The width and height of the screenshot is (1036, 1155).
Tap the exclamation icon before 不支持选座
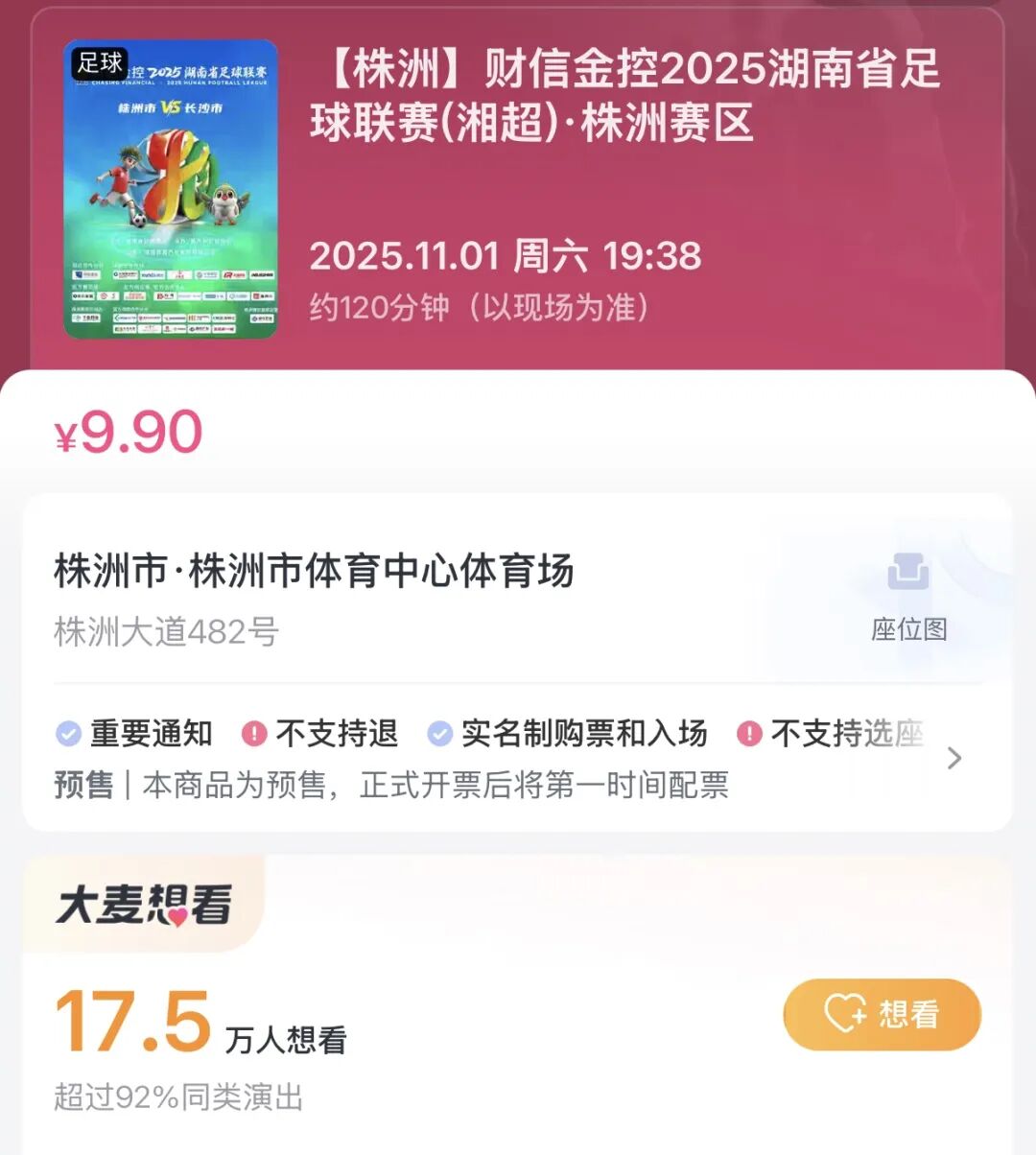(x=750, y=734)
